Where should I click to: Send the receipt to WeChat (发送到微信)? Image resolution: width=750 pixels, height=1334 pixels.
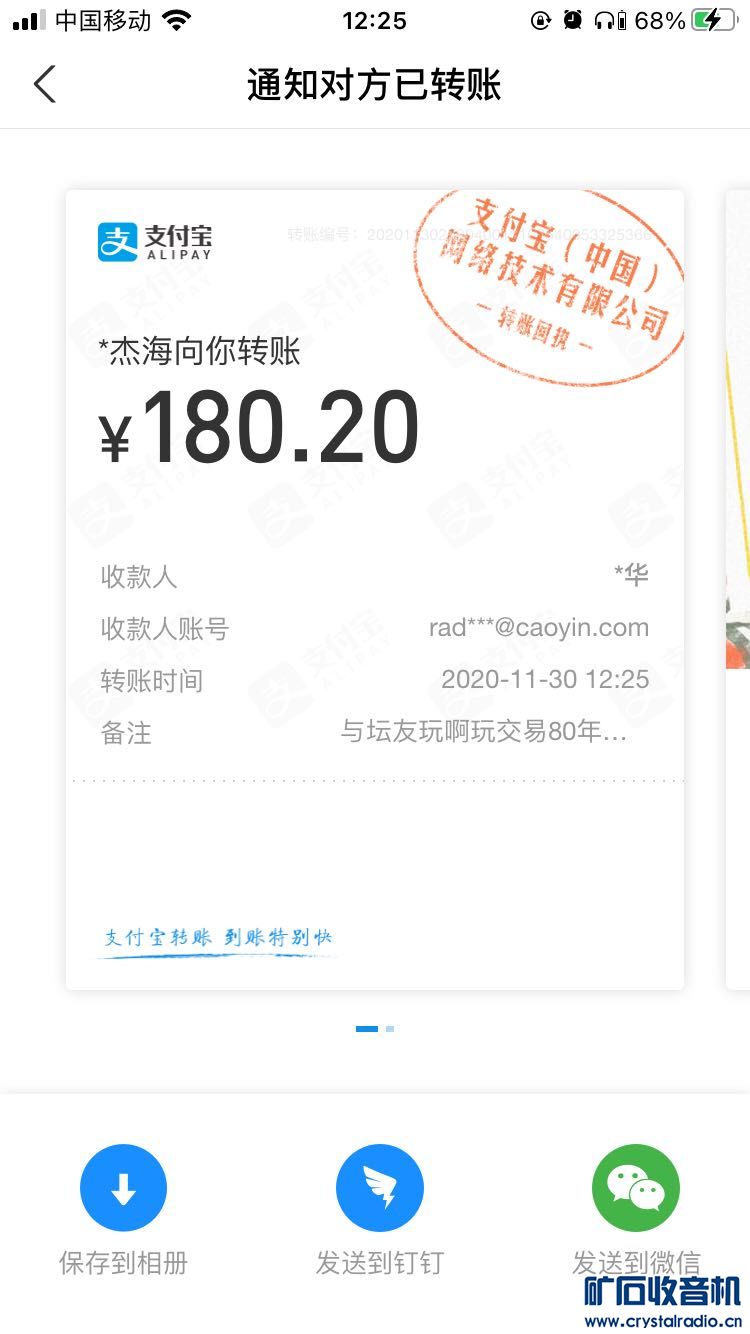636,1188
